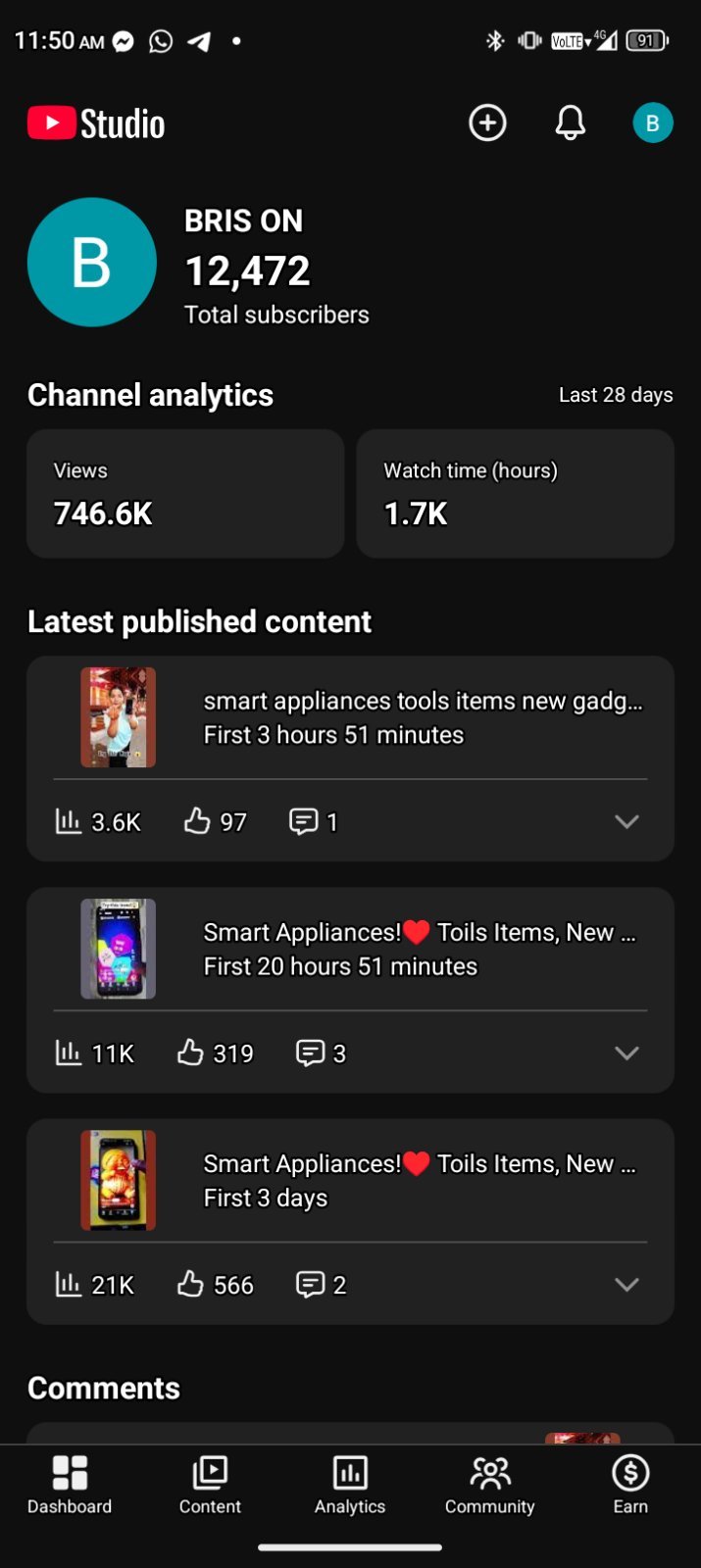Open the notifications bell
This screenshot has height=1568, width=701.
[x=571, y=123]
